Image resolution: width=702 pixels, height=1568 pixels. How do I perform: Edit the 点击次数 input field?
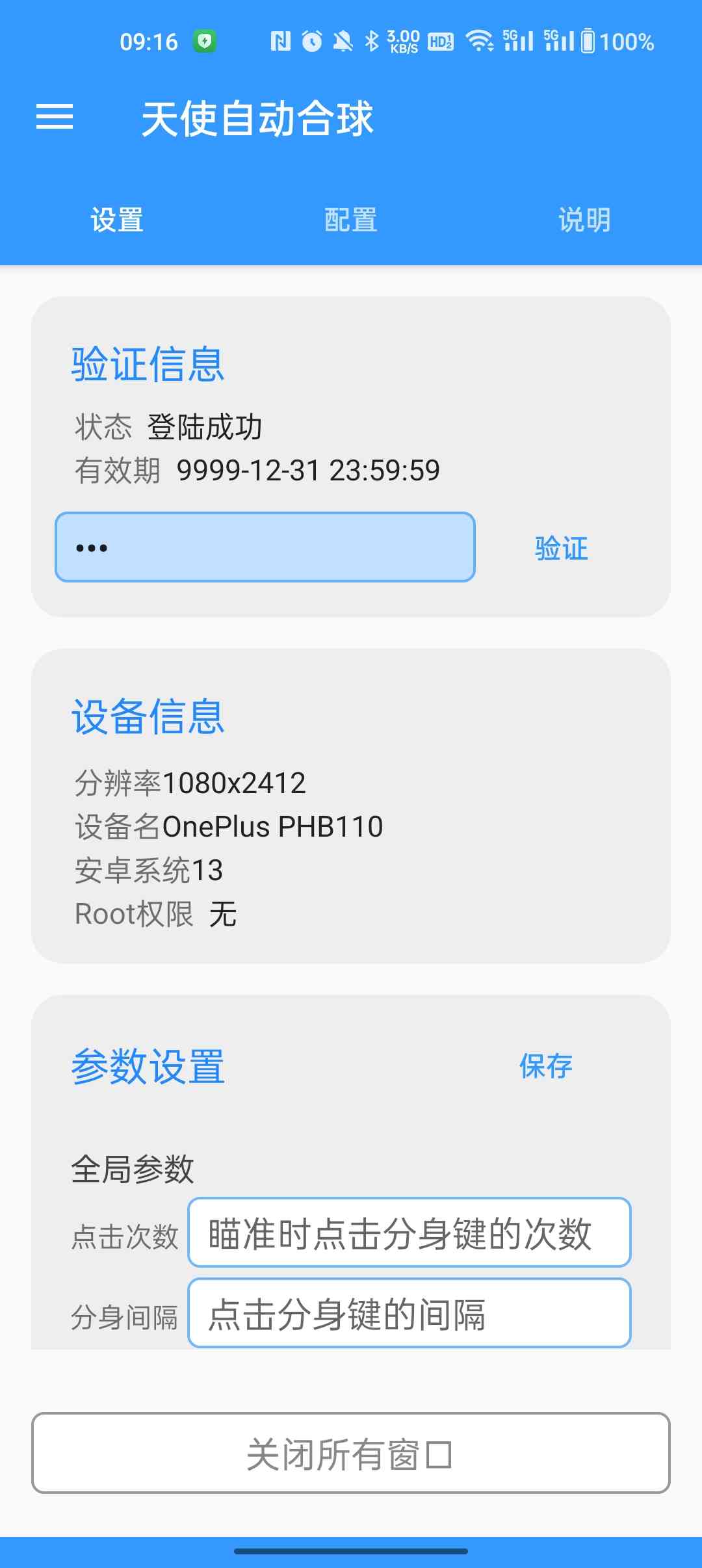point(409,1233)
